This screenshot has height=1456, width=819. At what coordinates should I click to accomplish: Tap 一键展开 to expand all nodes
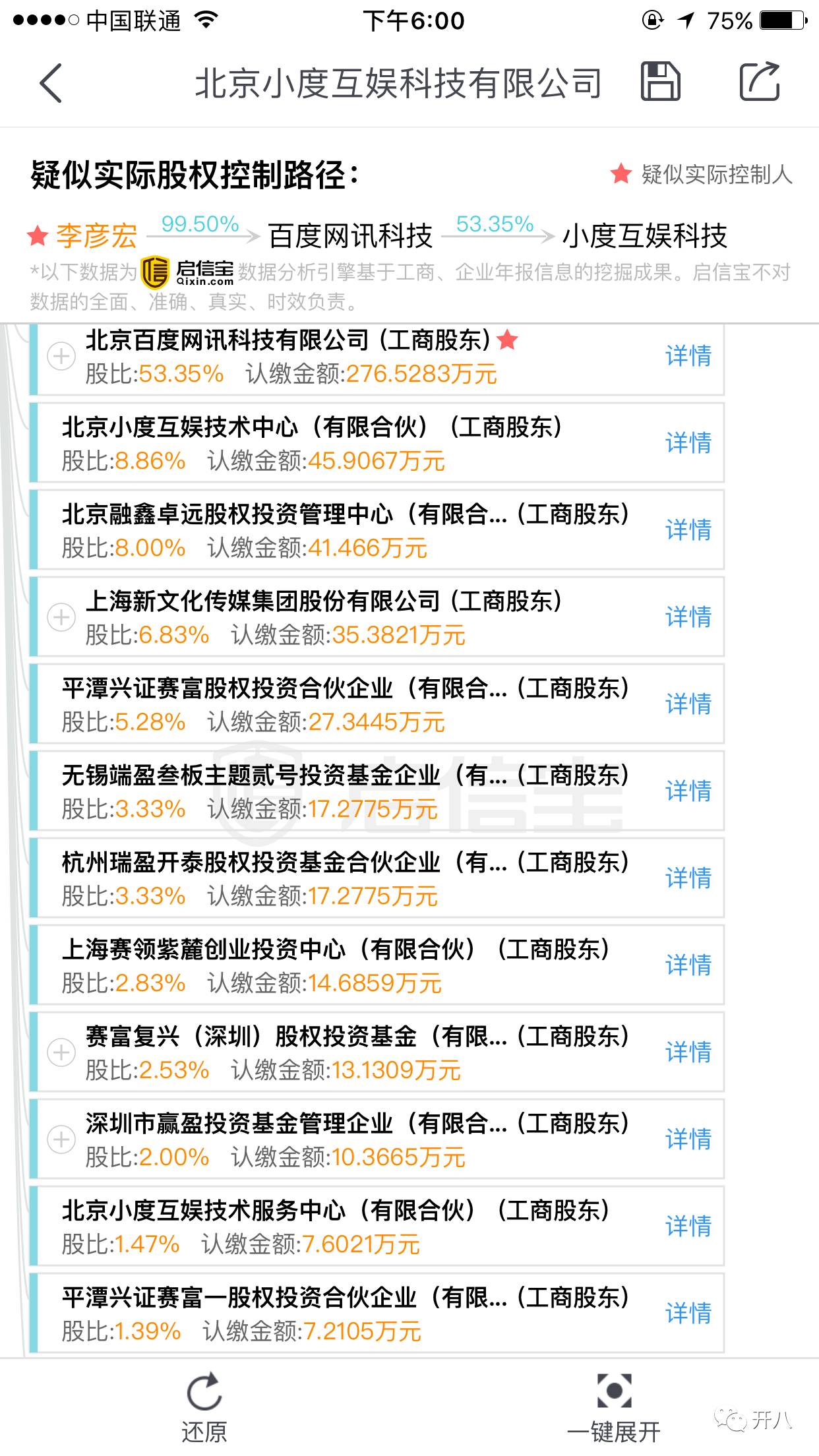614,1407
